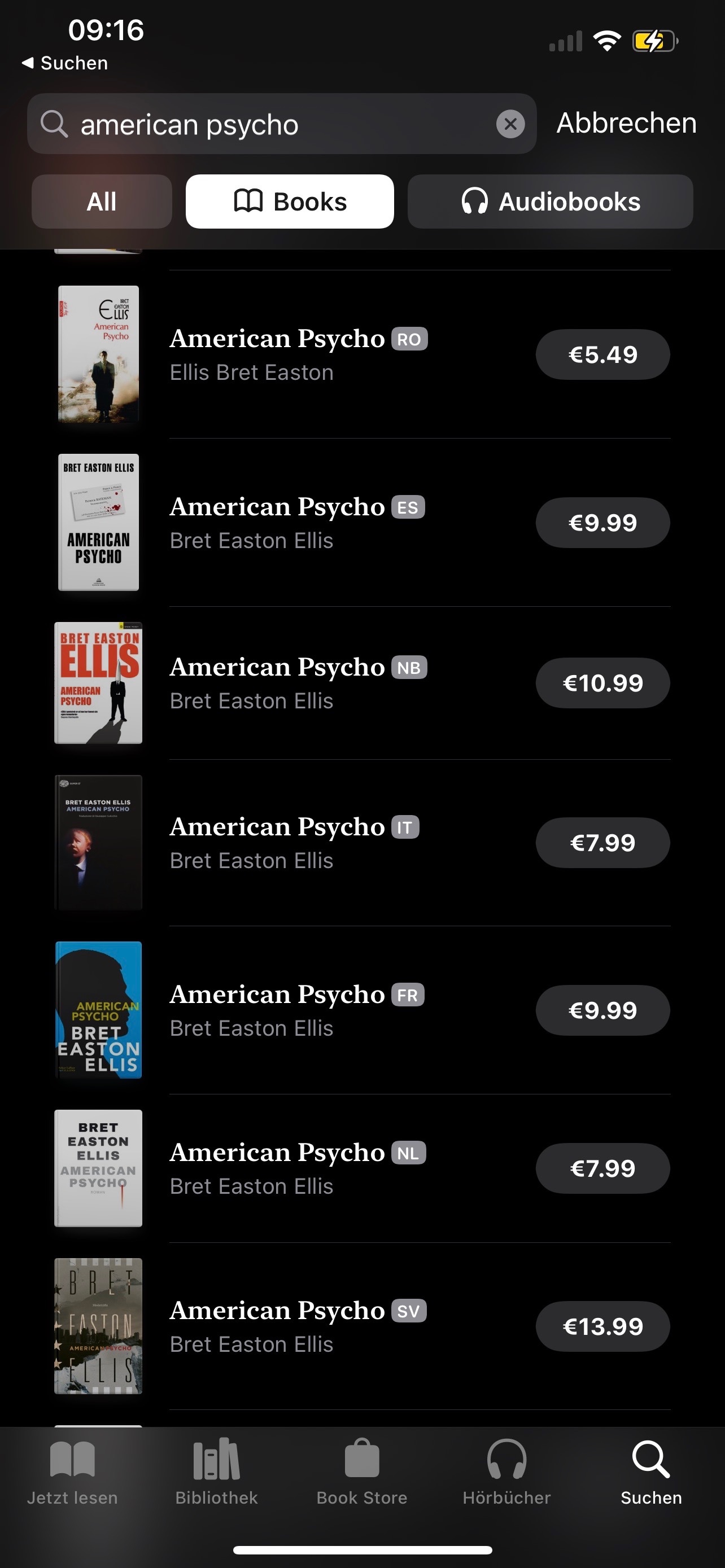
Task: Open the Romanian edition's cover thumbnail
Action: click(x=98, y=354)
